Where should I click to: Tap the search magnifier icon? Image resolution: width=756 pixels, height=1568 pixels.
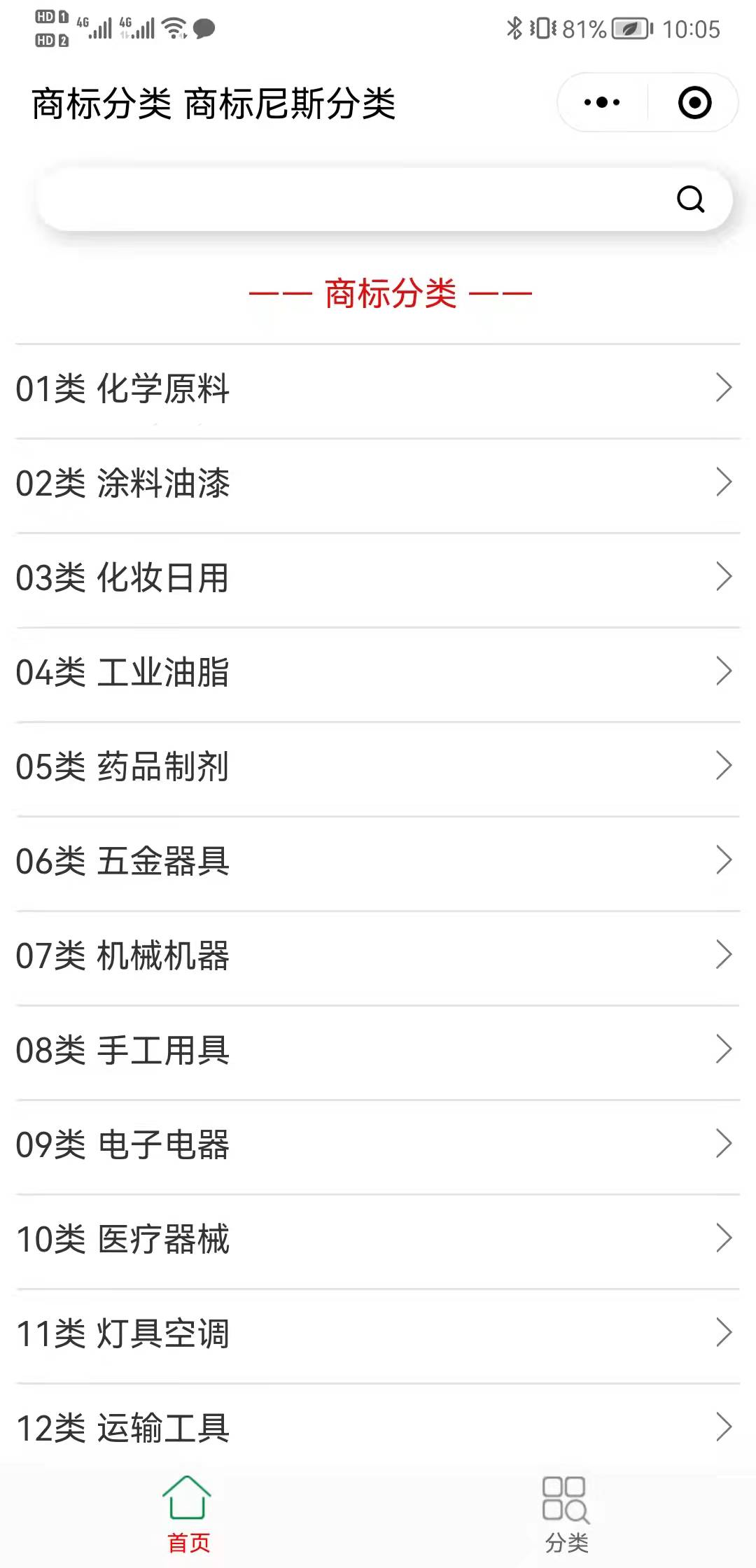click(x=689, y=199)
